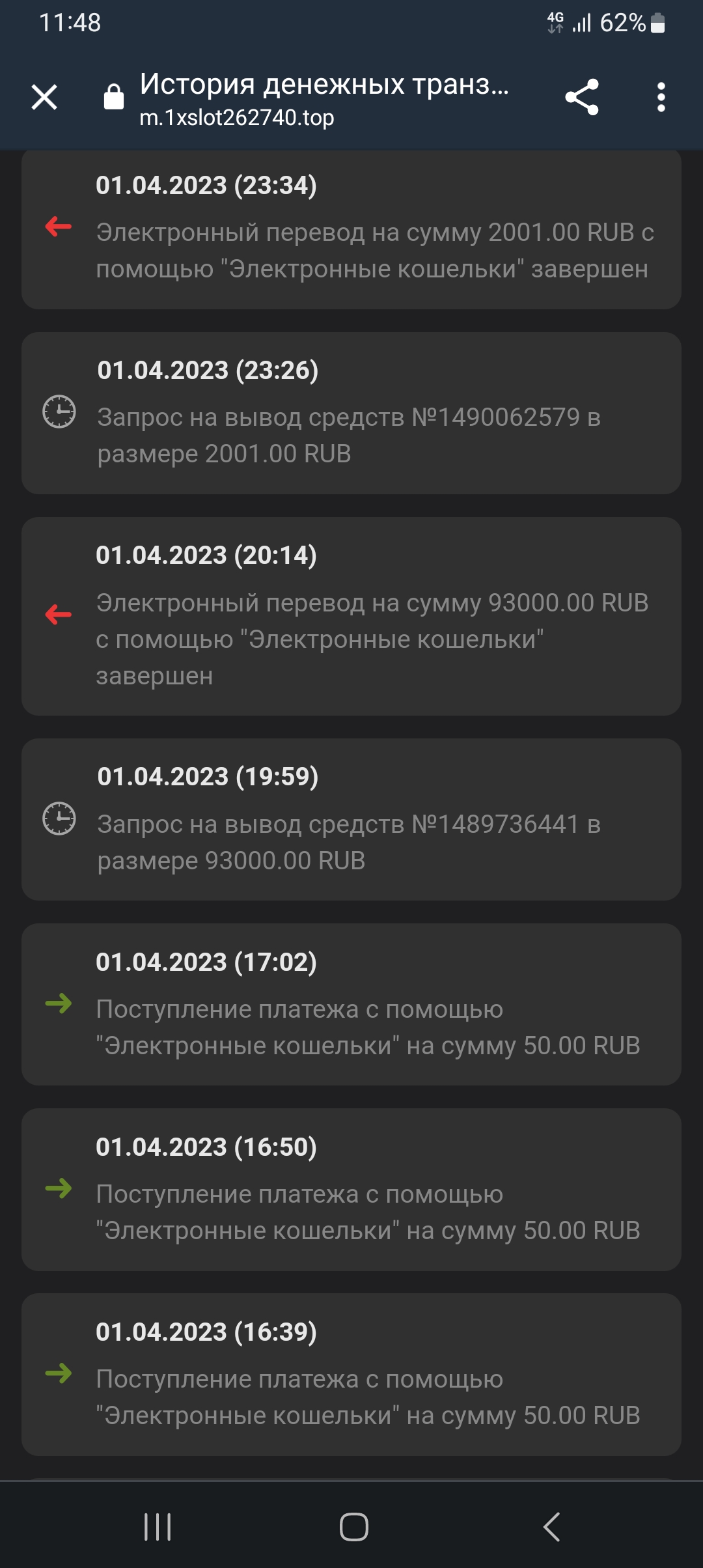Select the green deposit arrow for the 16:50 payment

(x=57, y=1190)
